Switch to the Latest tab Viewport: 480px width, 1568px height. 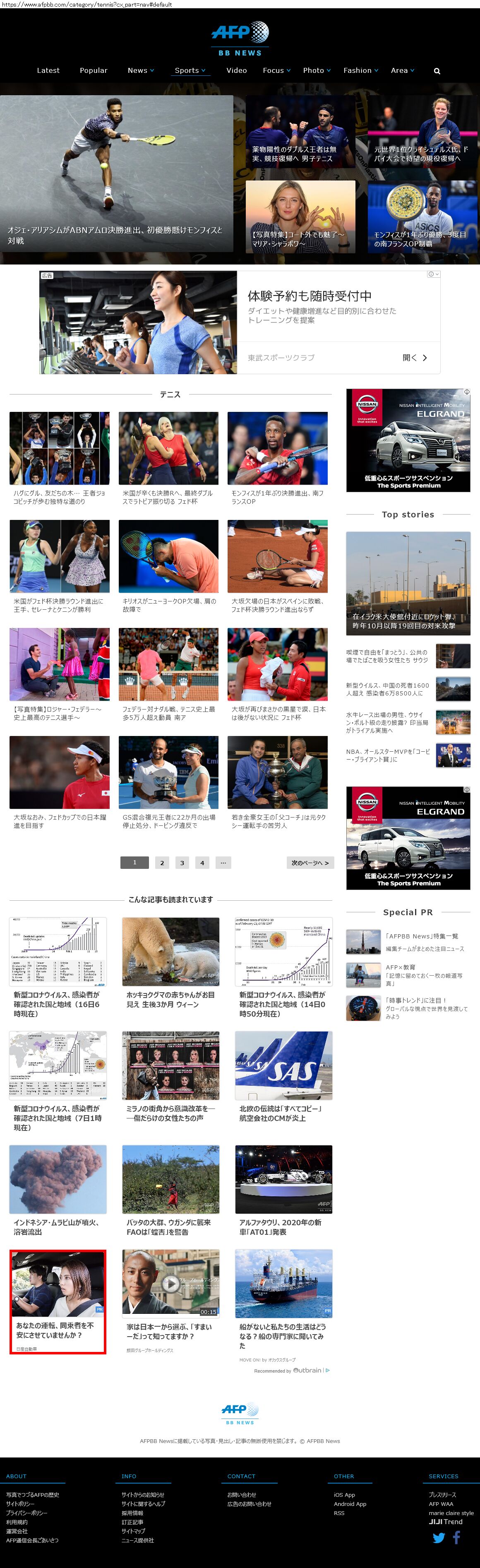point(48,71)
